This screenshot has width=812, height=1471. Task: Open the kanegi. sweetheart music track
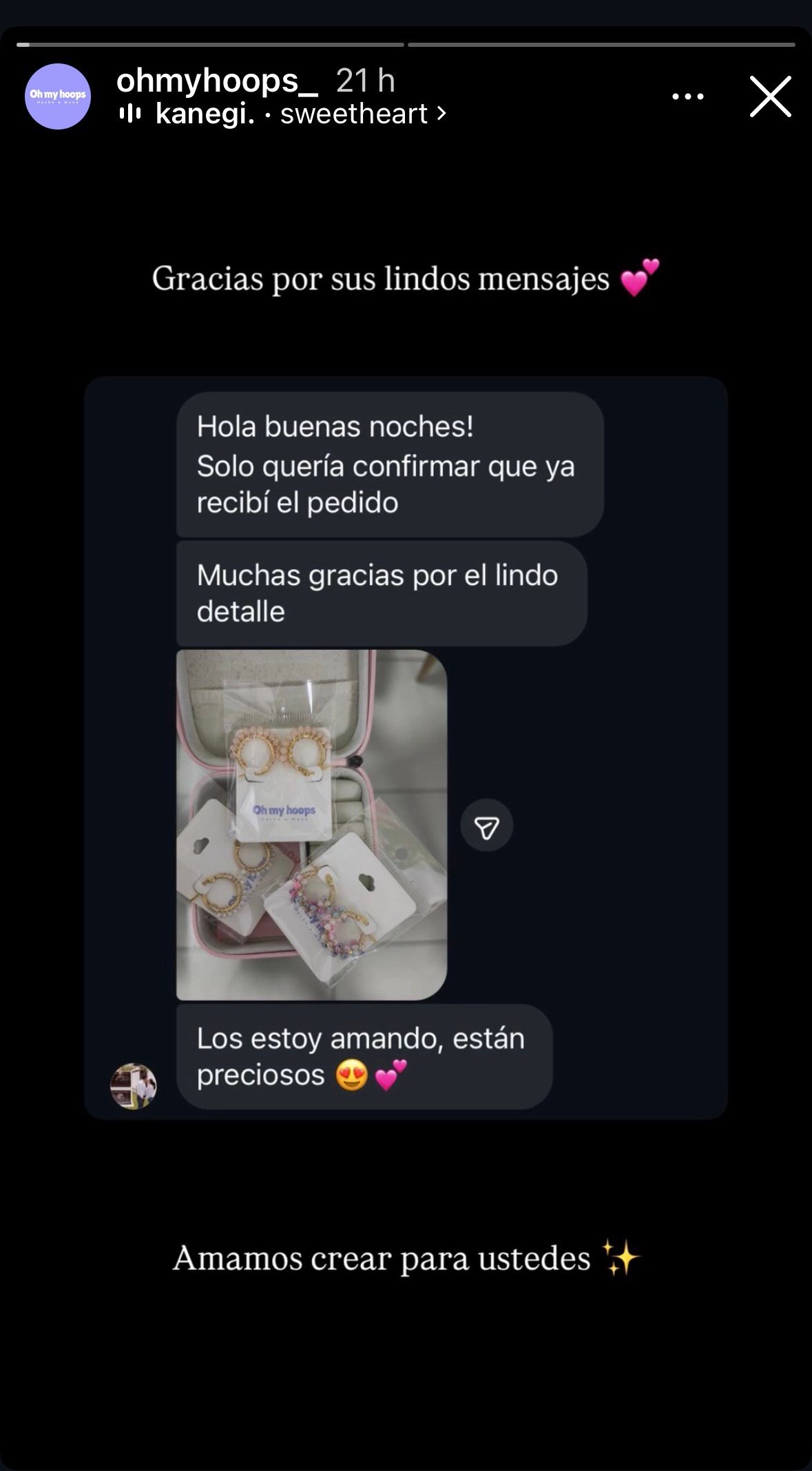click(282, 114)
